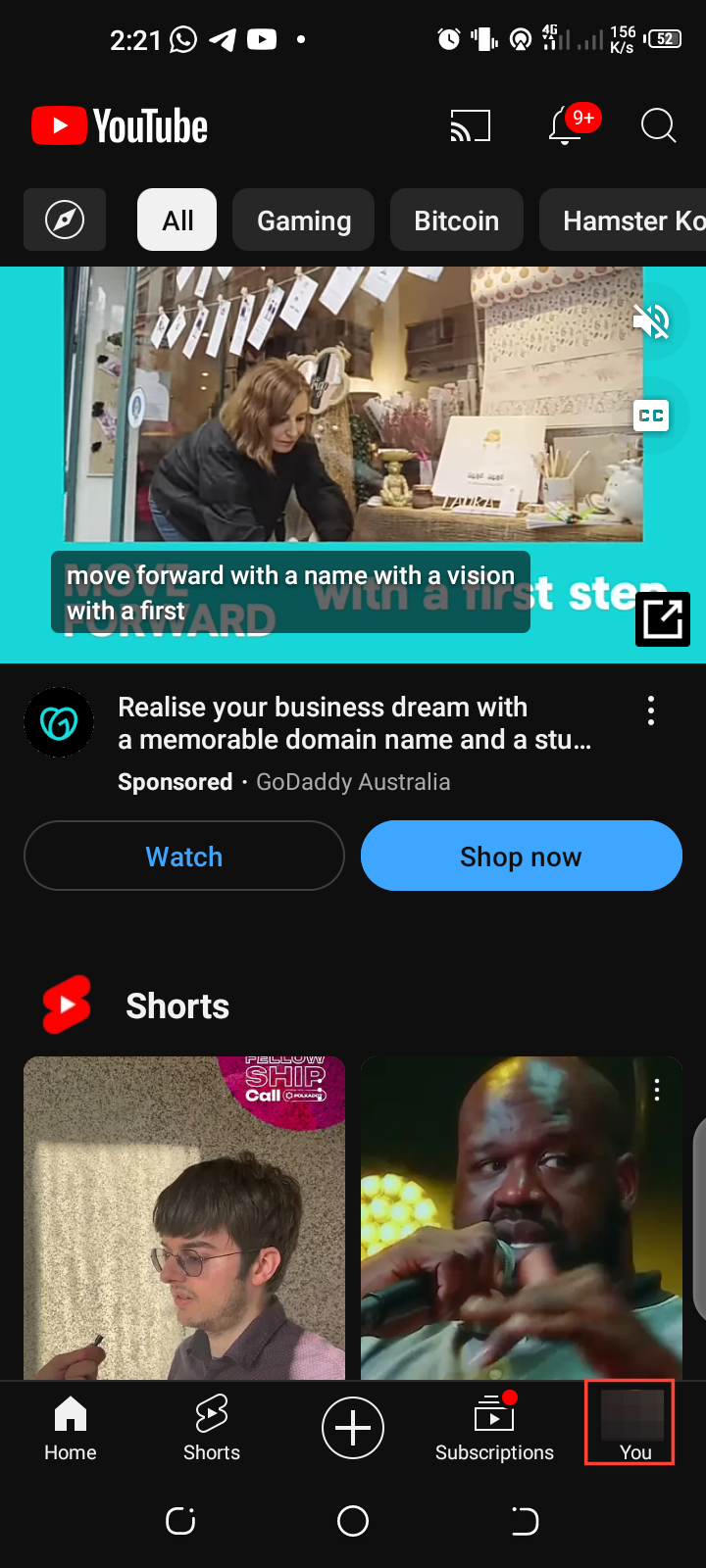This screenshot has height=1568, width=706.
Task: Filter feed by Gaming
Action: (304, 220)
